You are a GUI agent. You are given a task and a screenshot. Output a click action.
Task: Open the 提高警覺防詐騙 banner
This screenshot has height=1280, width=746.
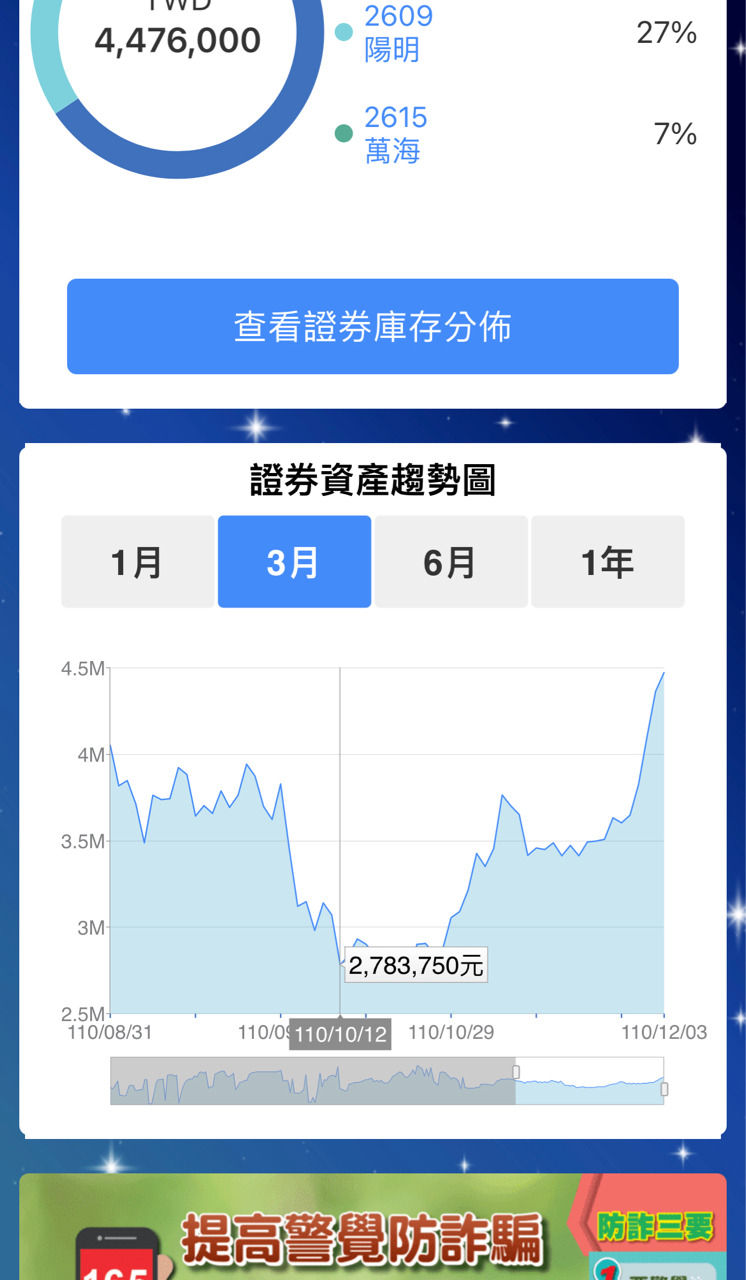(x=372, y=1228)
